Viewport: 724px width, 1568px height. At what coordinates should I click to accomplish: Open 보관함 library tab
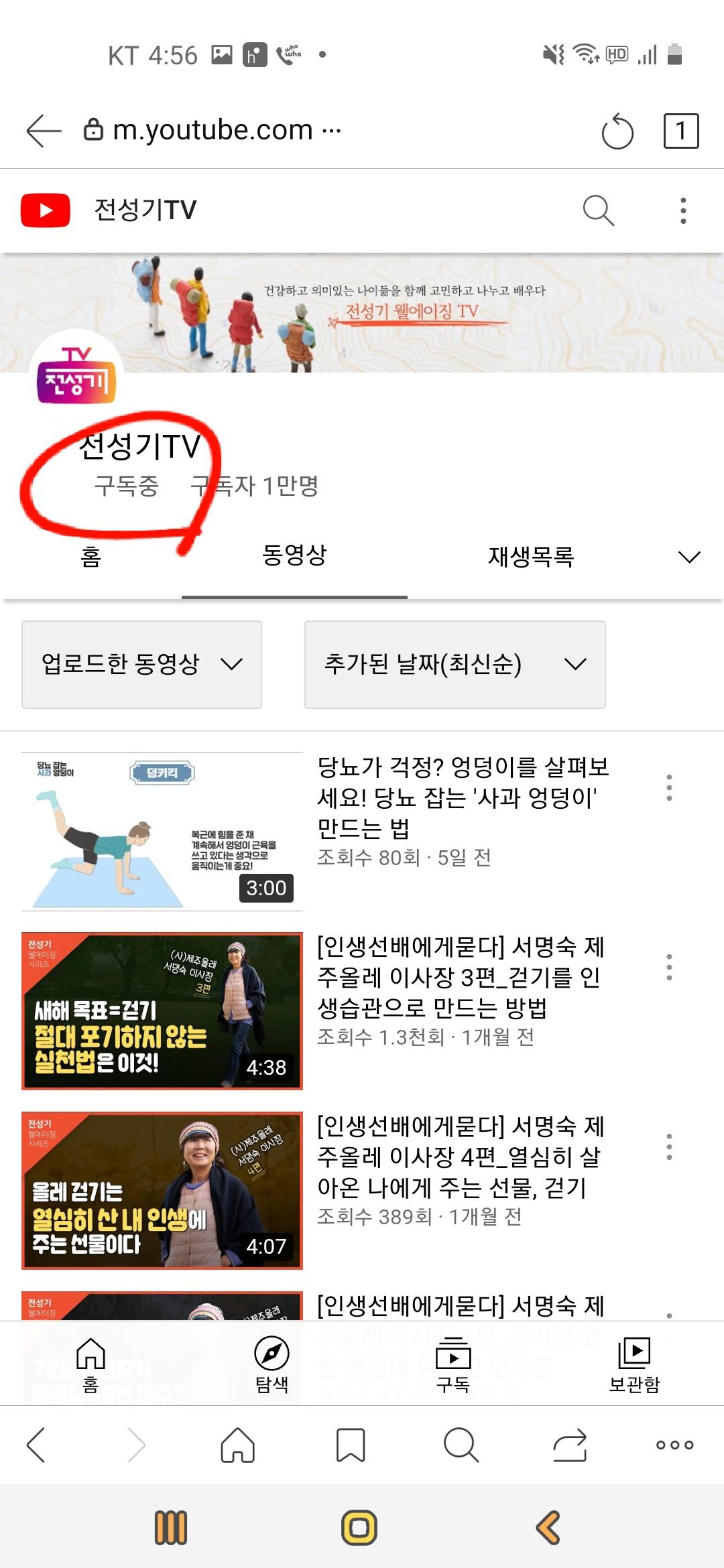click(x=634, y=1364)
